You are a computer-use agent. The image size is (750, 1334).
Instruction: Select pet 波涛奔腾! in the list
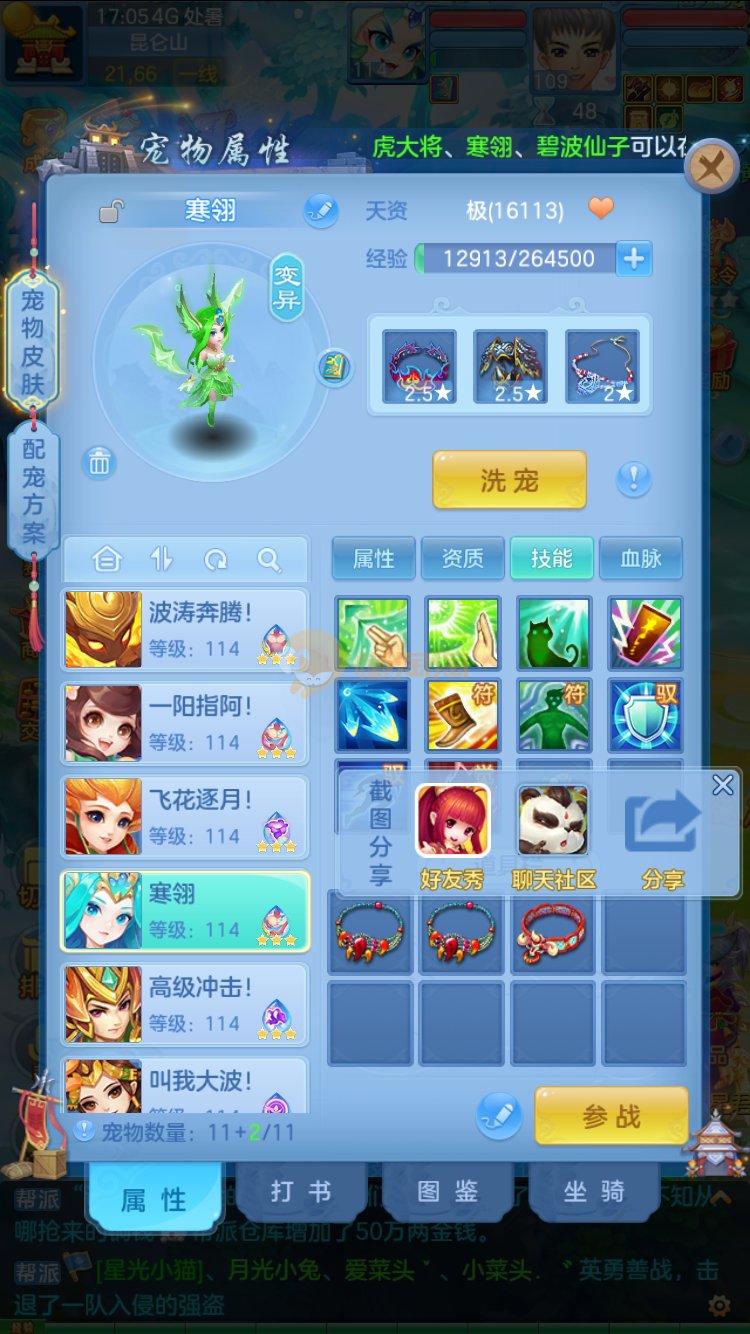[x=186, y=629]
